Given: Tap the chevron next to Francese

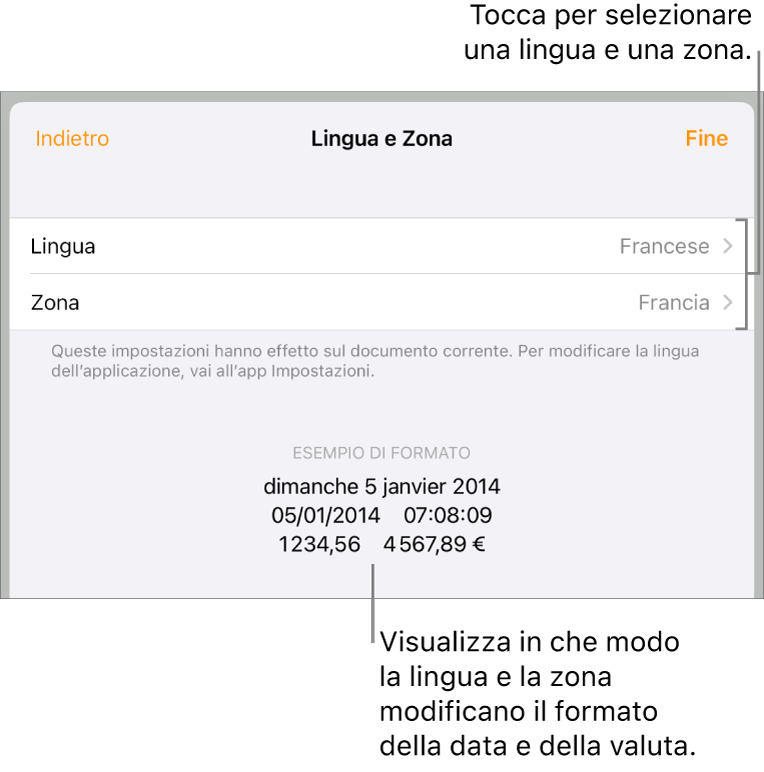Looking at the screenshot, I should (733, 246).
